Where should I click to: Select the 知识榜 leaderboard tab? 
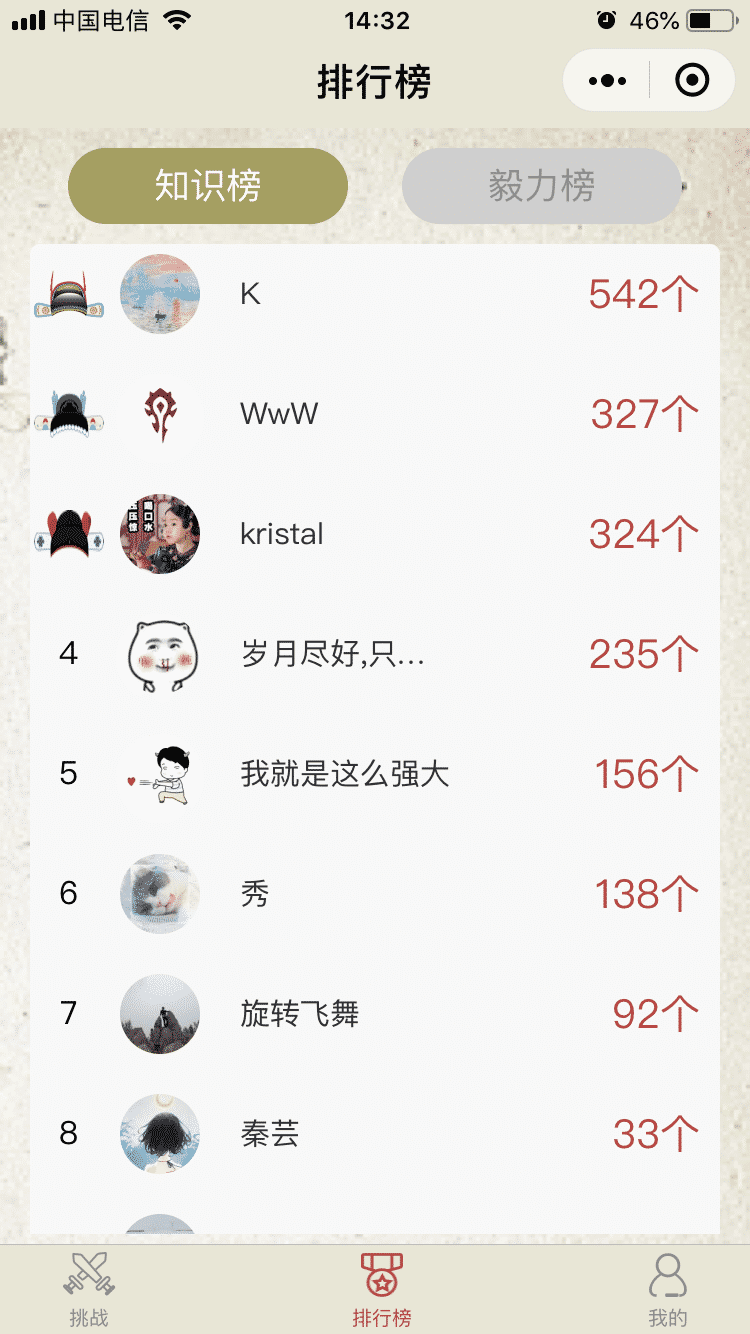coord(208,186)
